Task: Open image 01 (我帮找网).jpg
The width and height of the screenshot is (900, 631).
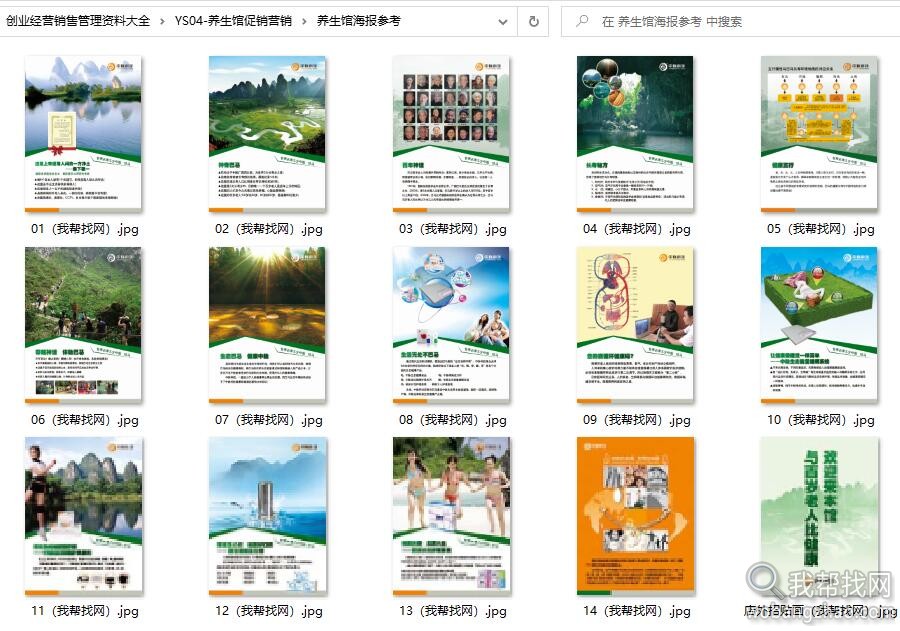Action: tap(83, 134)
